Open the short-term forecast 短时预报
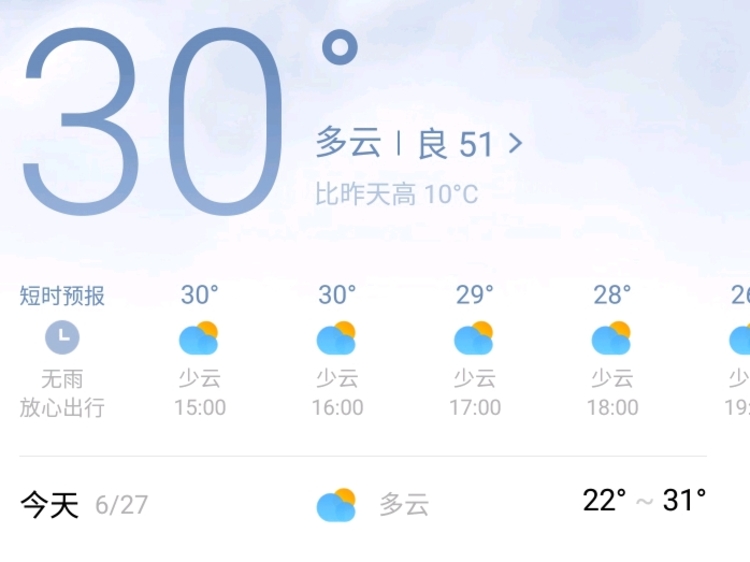The height and width of the screenshot is (562, 750). [x=62, y=350]
